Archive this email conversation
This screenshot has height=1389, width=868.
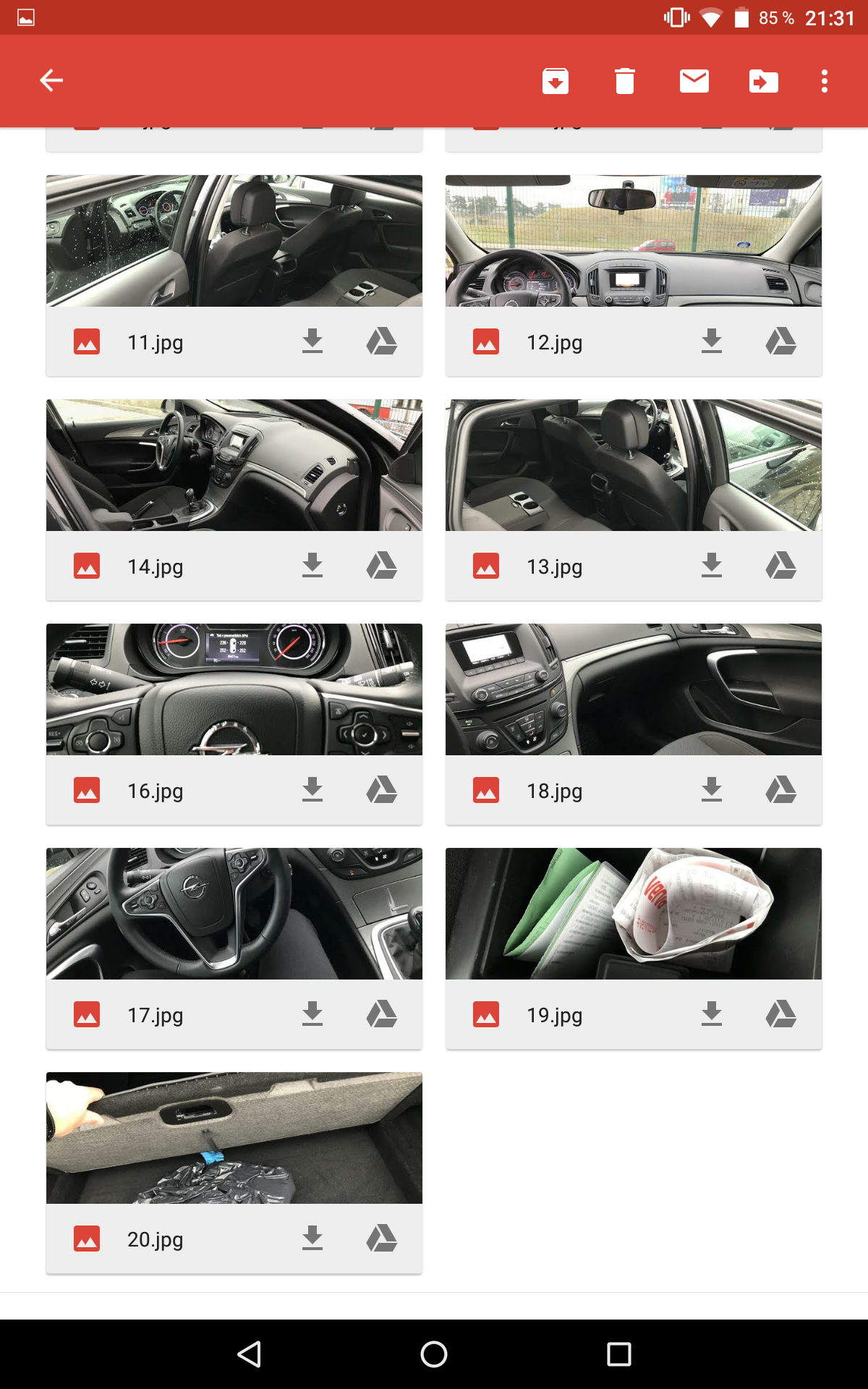555,80
